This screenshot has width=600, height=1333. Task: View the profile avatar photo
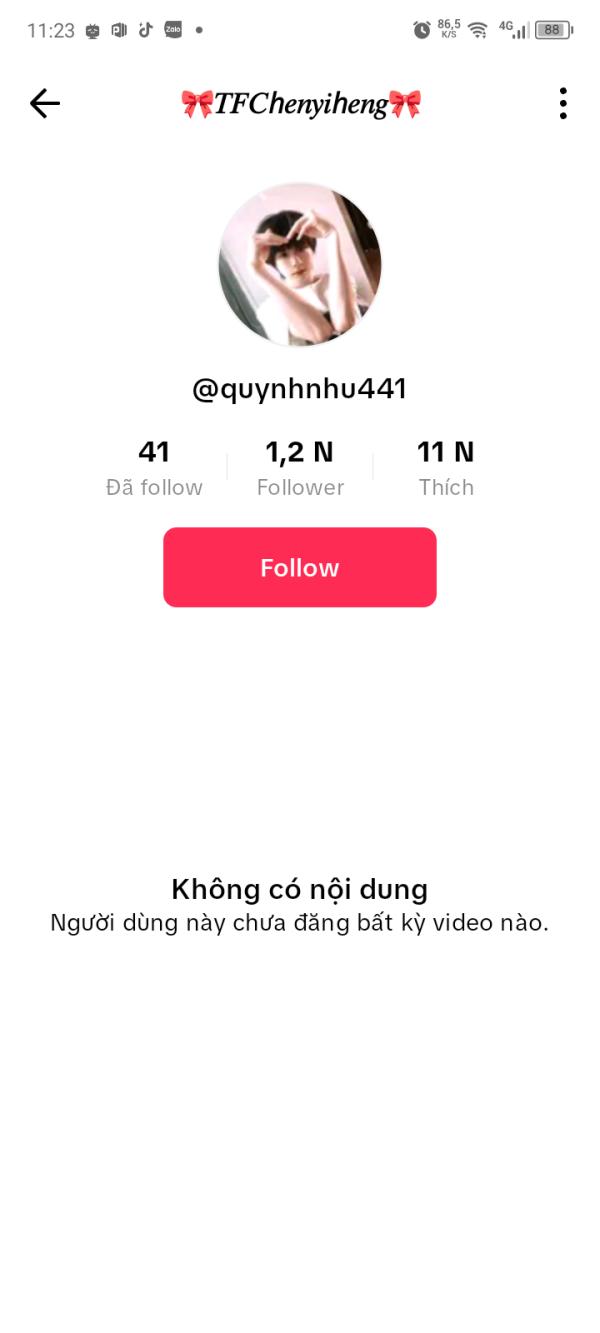pyautogui.click(x=299, y=265)
